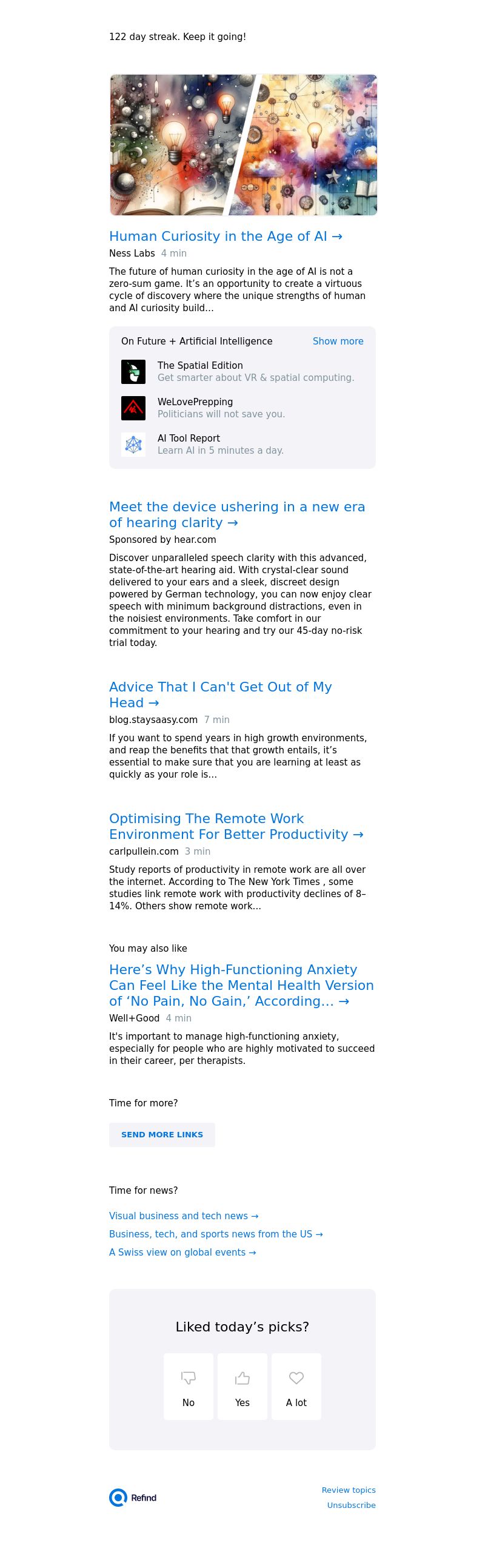Vote Yes on today's picks
Screen dimensions: 485x1568
[242, 1387]
